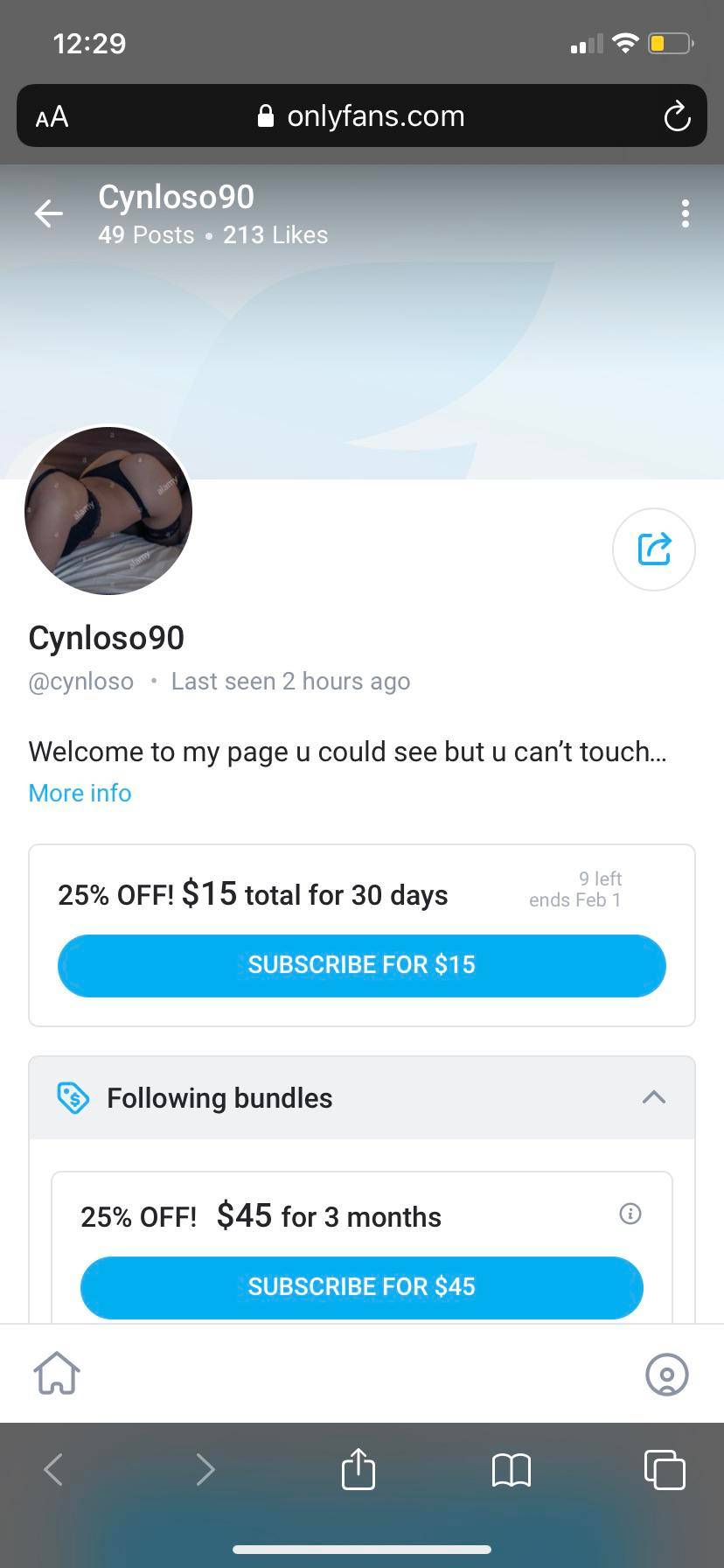The width and height of the screenshot is (724, 1568).
Task: Open Safari bookmarks
Action: tap(512, 1470)
